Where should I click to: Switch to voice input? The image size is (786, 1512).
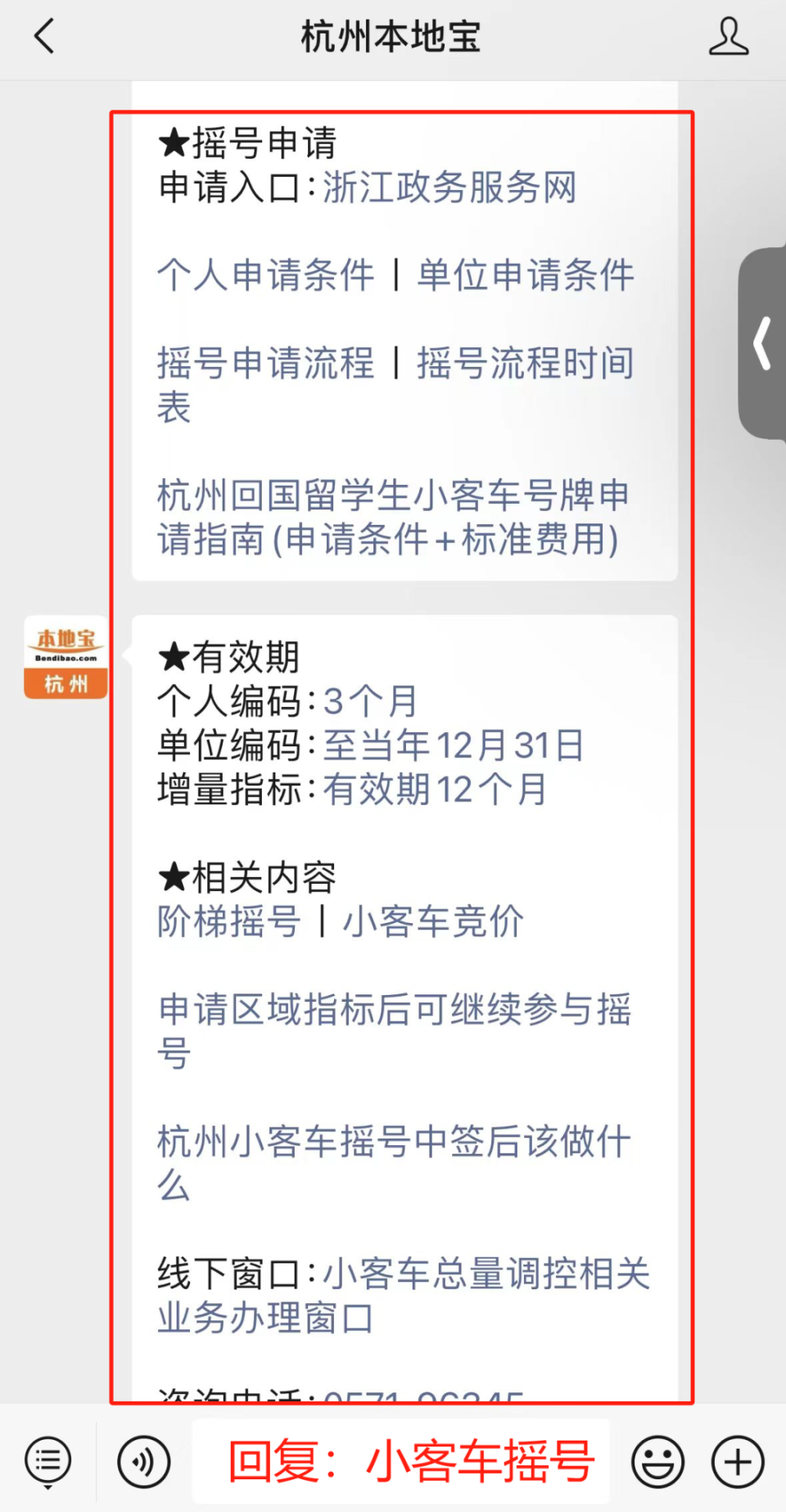click(x=144, y=1461)
